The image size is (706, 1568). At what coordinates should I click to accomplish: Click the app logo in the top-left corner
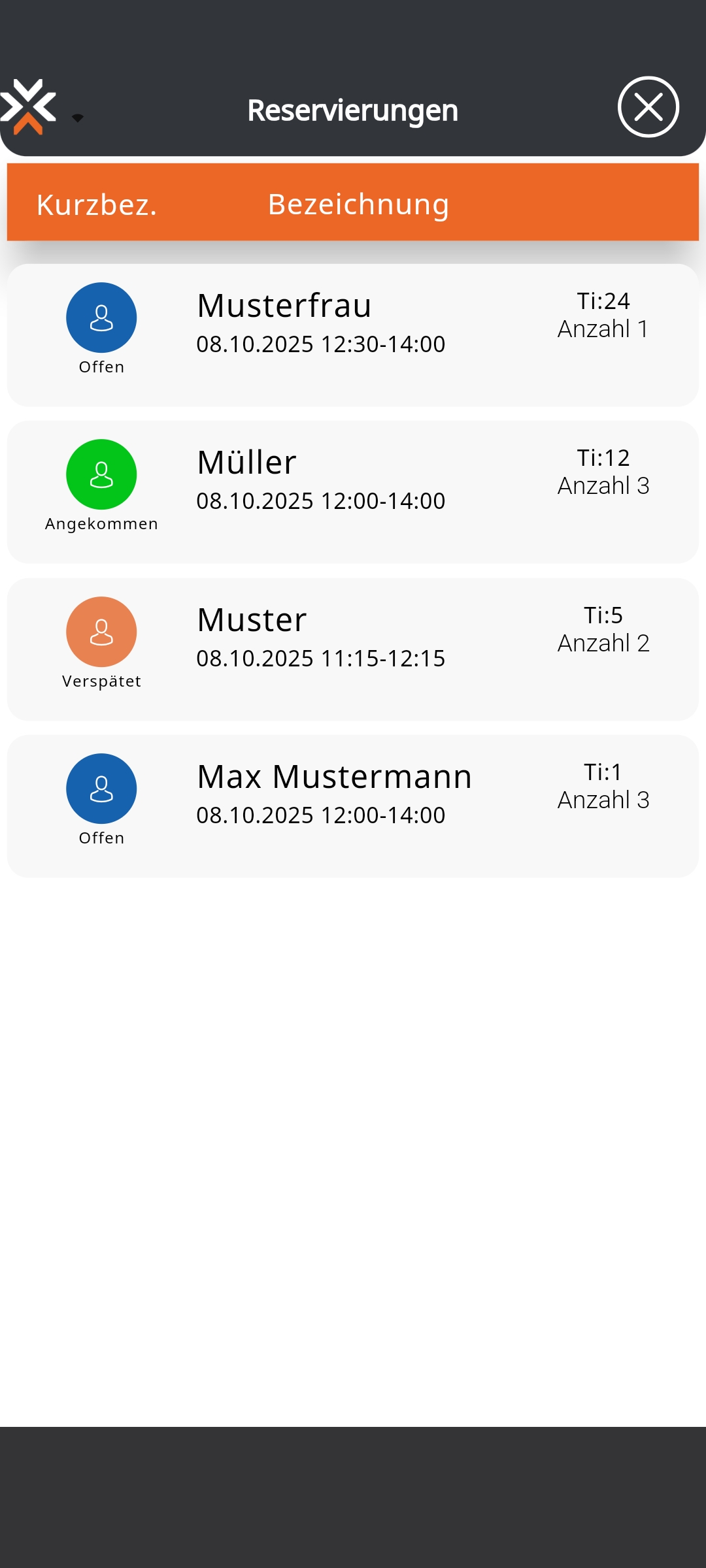[29, 106]
